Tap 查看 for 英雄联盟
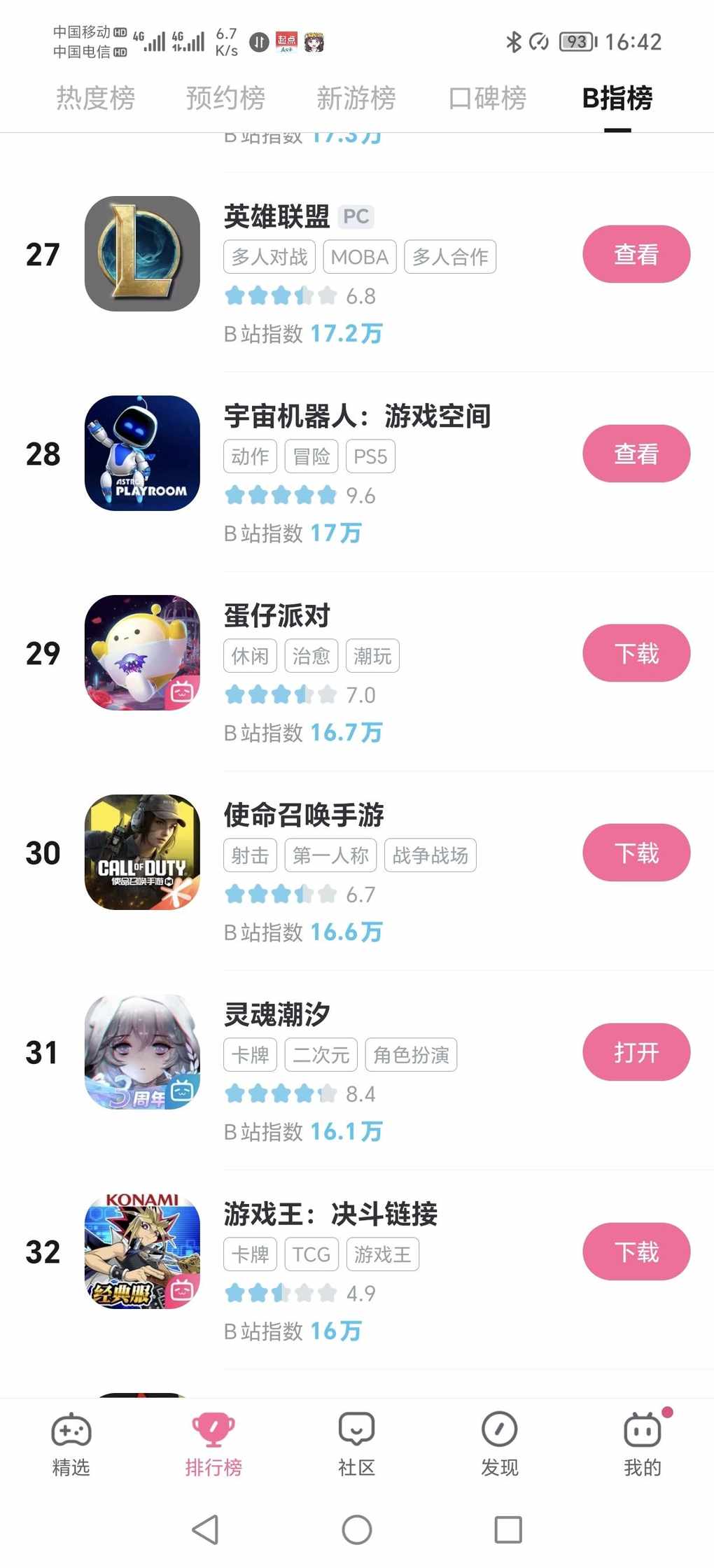The width and height of the screenshot is (714, 1568). 636,254
